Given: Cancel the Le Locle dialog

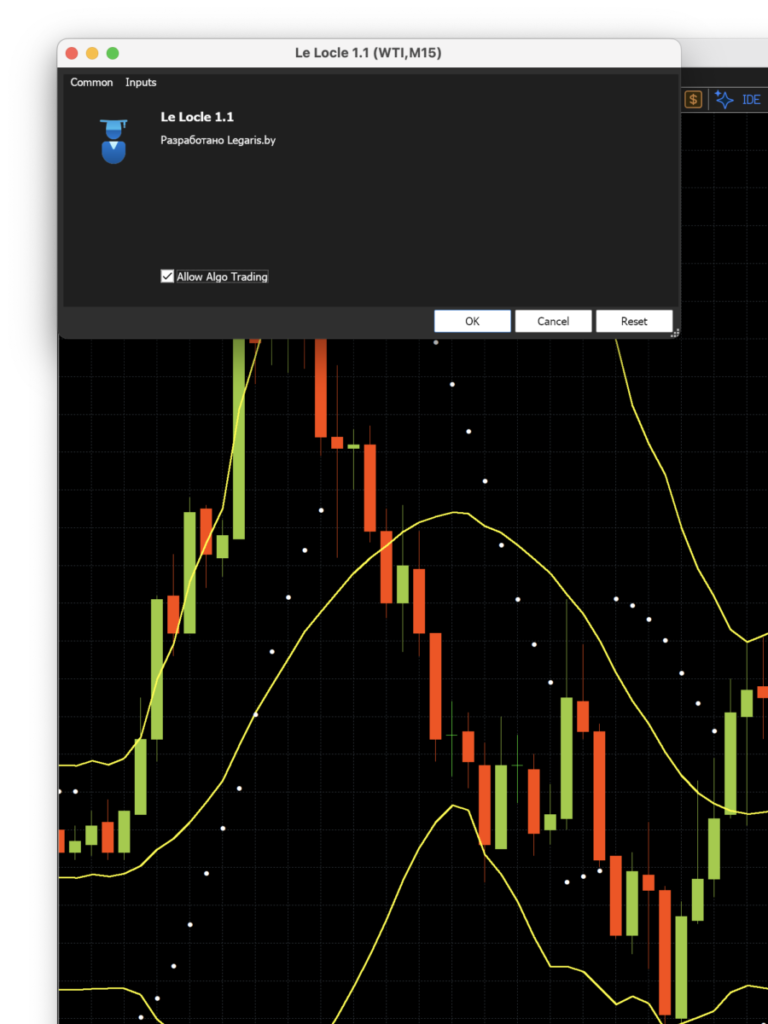Looking at the screenshot, I should click(x=553, y=321).
